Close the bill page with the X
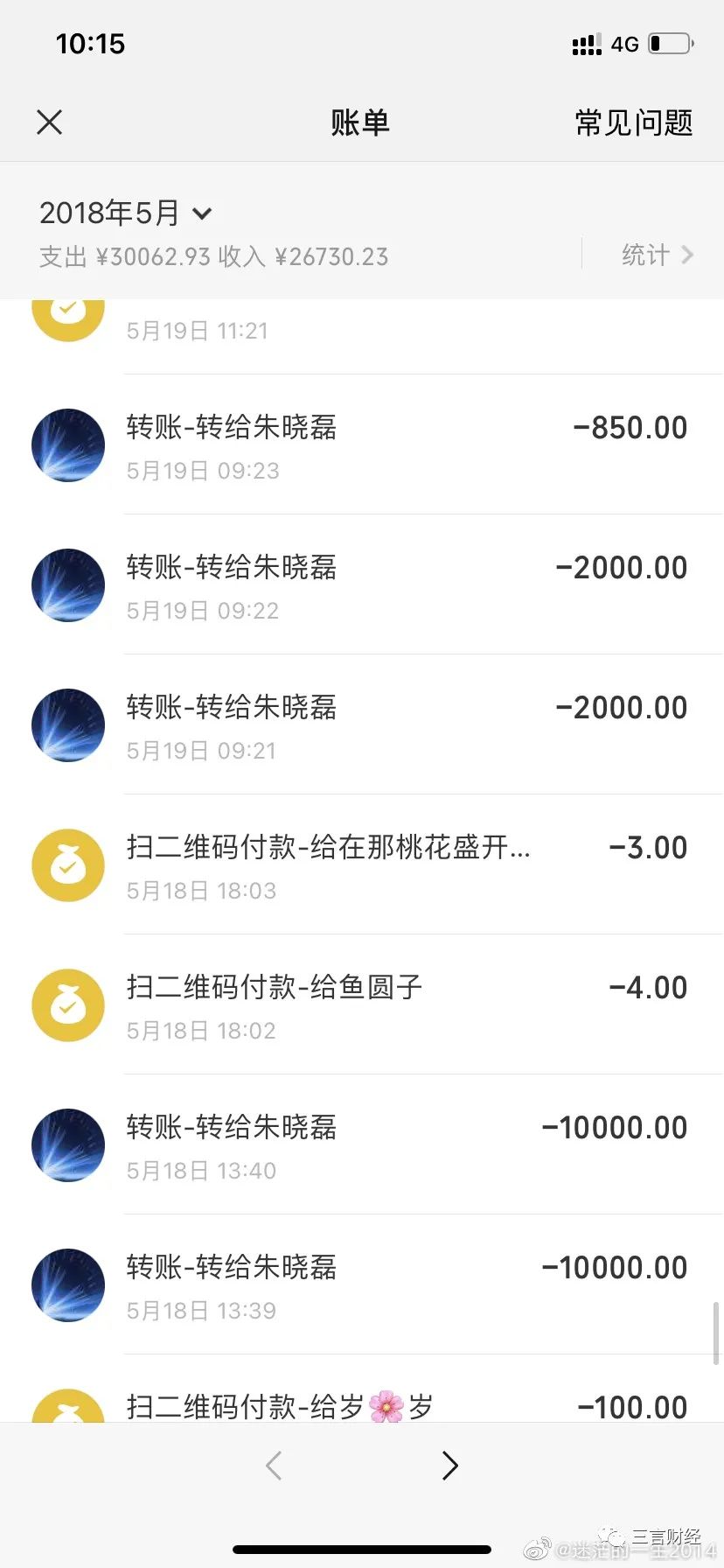724x1568 pixels. [x=49, y=122]
